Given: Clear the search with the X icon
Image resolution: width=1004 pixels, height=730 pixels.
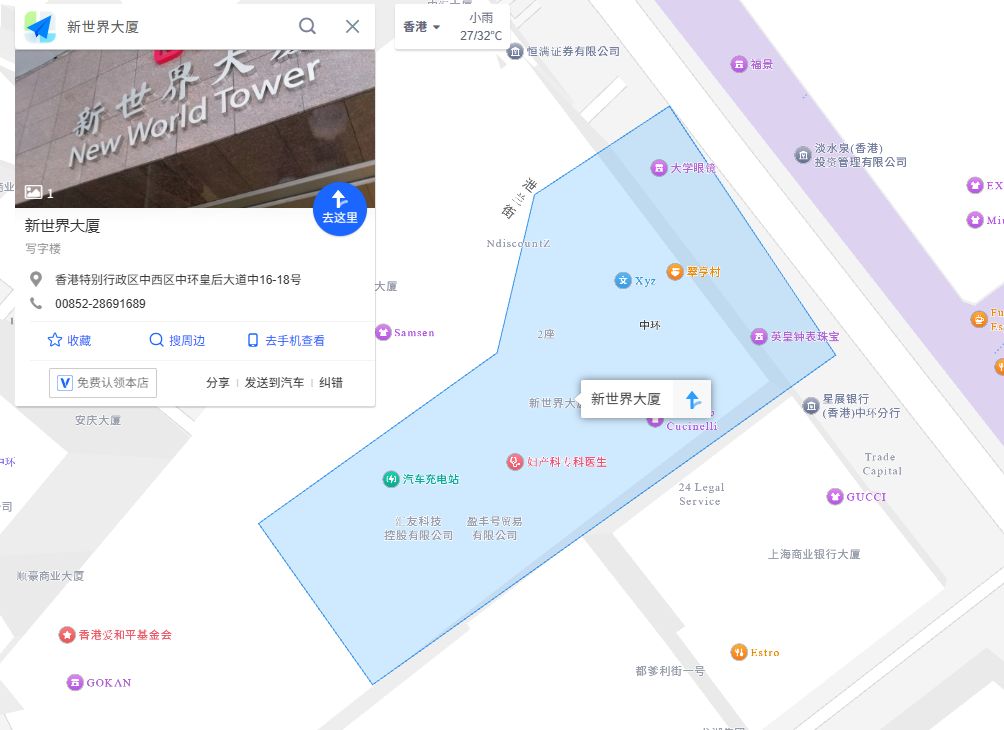Looking at the screenshot, I should click(x=352, y=27).
